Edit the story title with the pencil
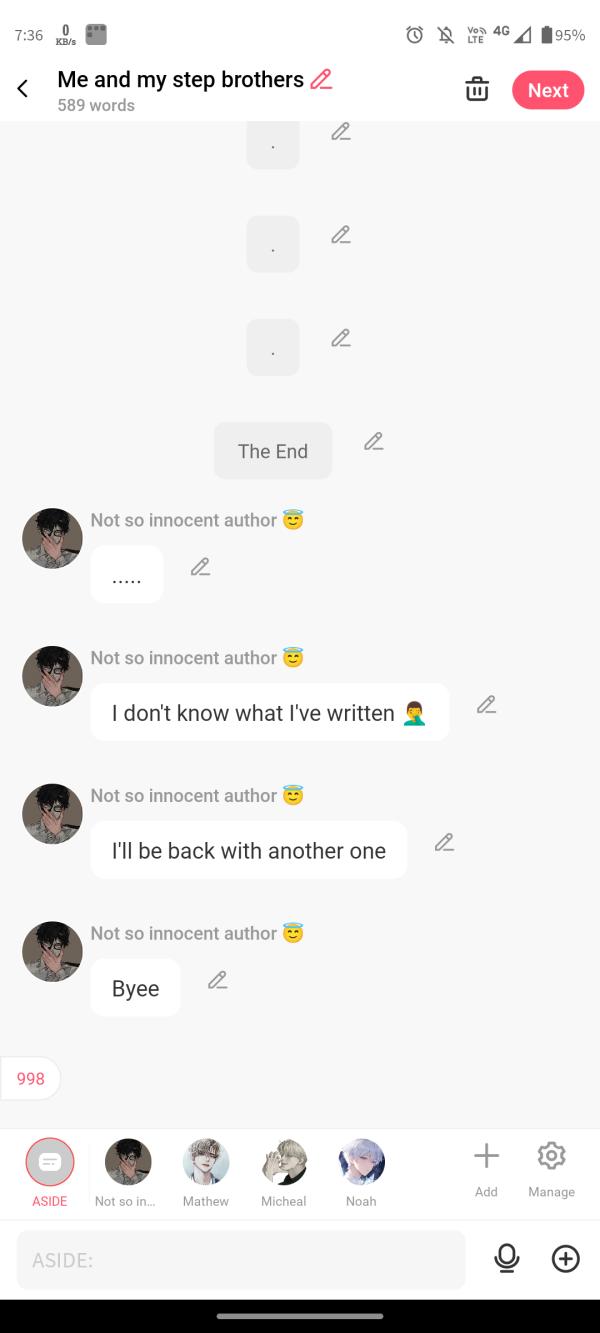Image resolution: width=600 pixels, height=1333 pixels. coord(321,79)
